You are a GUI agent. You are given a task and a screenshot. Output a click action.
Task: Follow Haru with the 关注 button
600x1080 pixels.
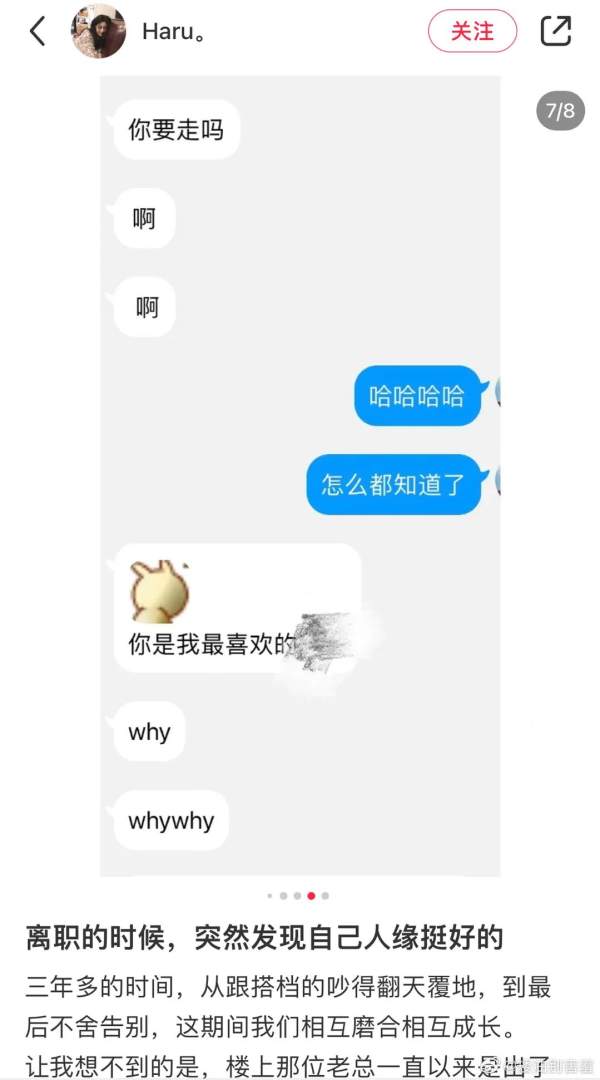point(472,31)
